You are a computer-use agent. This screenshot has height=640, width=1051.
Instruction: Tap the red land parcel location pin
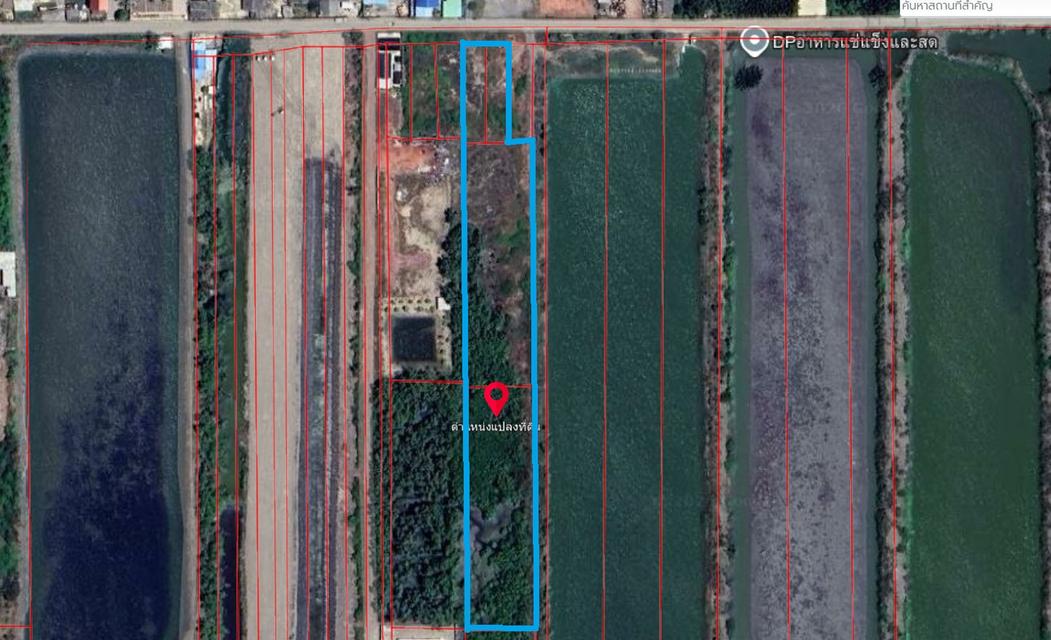pos(496,398)
